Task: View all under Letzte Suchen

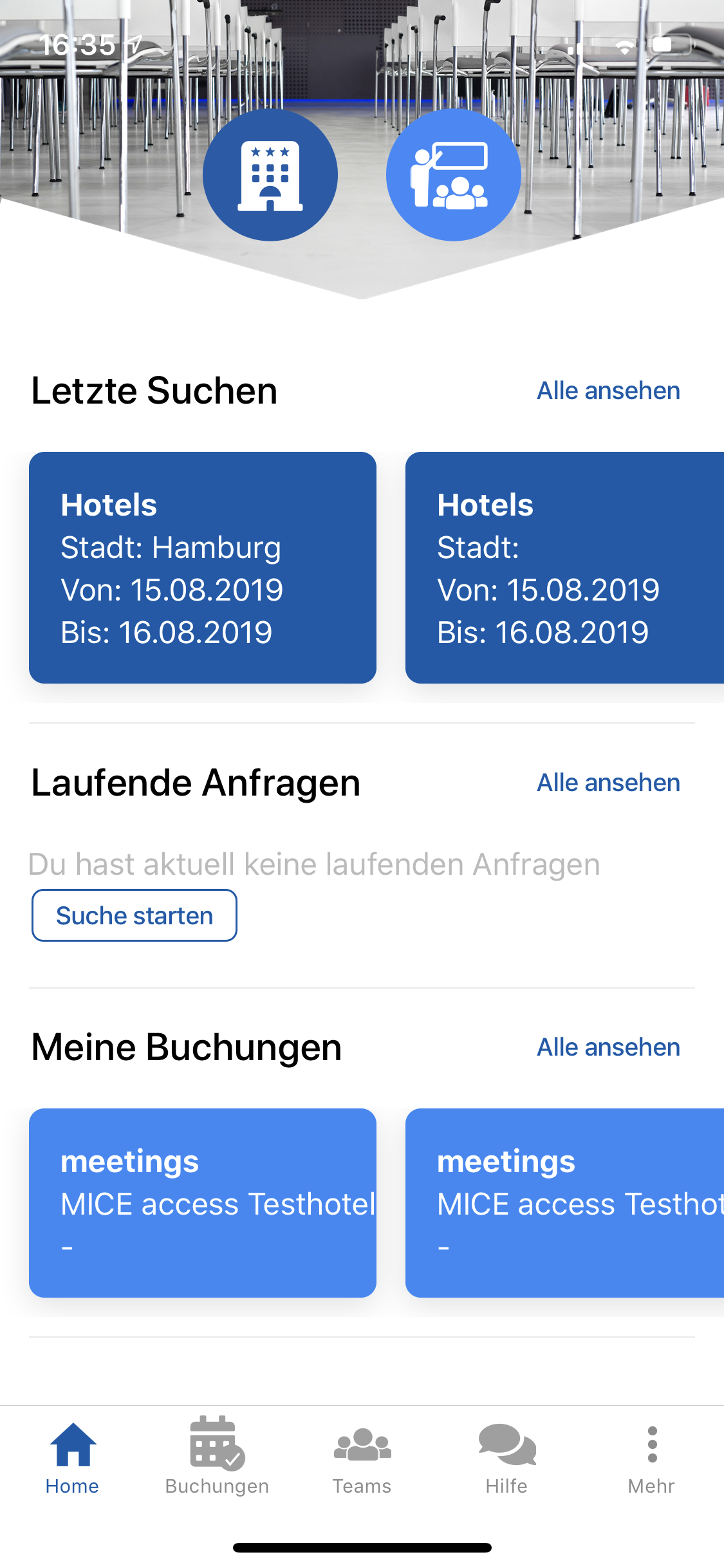Action: click(608, 391)
